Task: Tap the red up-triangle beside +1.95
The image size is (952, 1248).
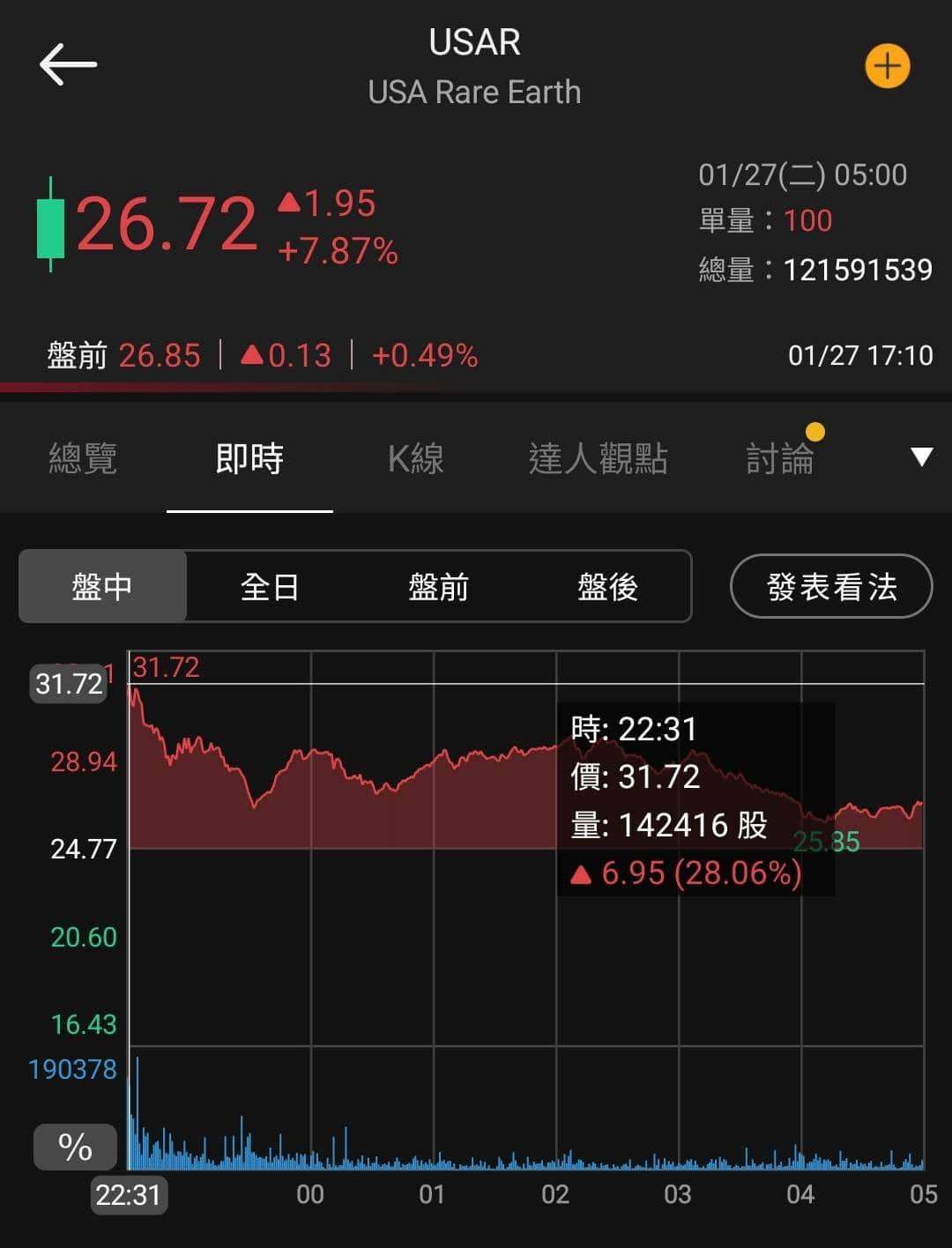Action: 291,204
